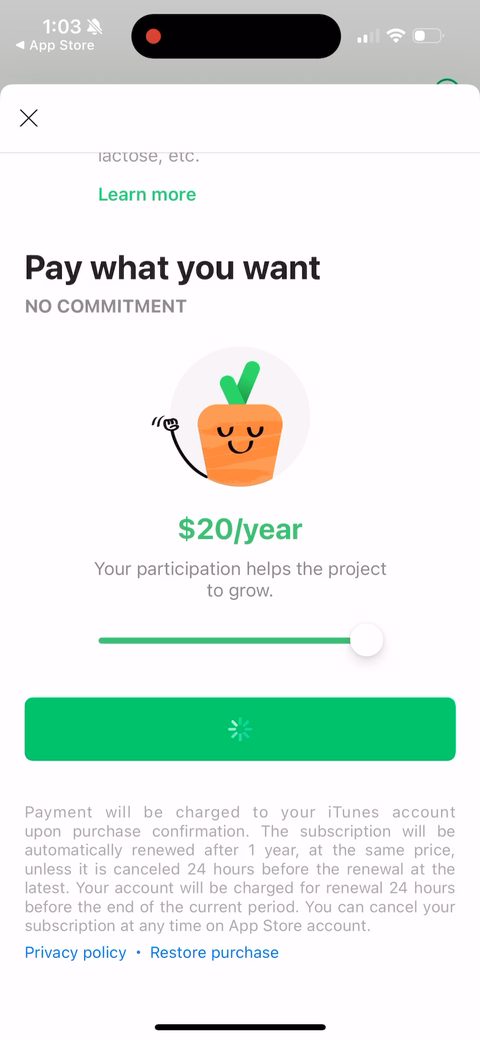
Task: Tap Restore purchase
Action: [x=214, y=952]
